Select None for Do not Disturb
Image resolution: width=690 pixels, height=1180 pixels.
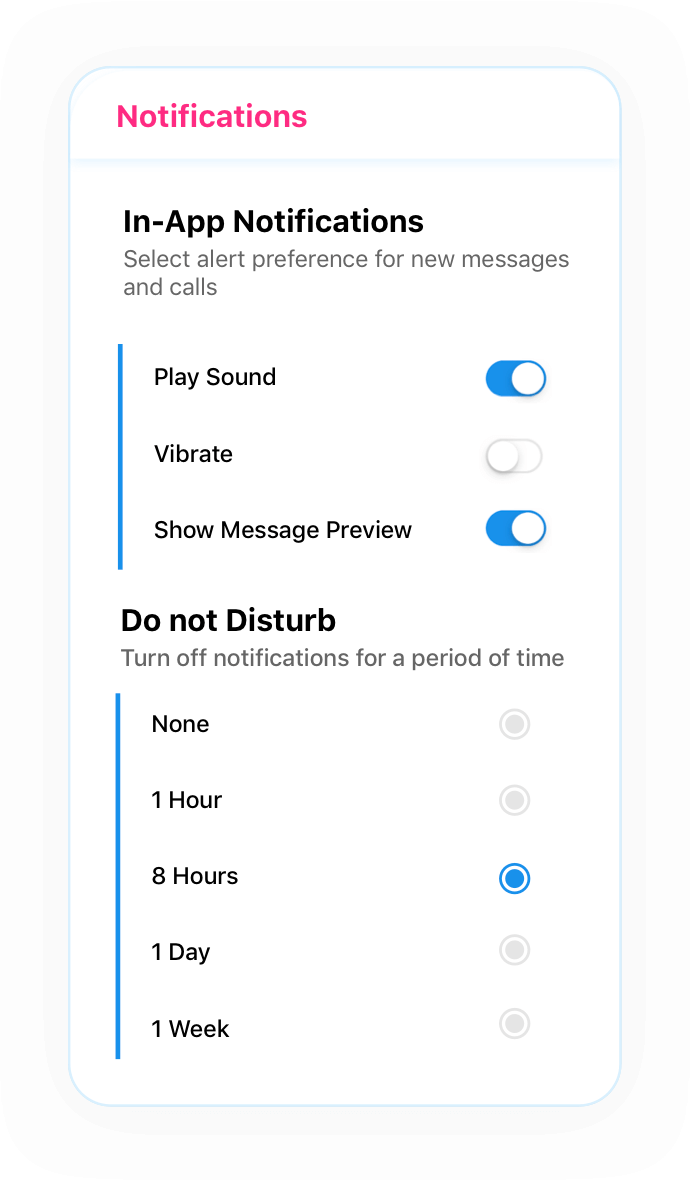click(514, 724)
